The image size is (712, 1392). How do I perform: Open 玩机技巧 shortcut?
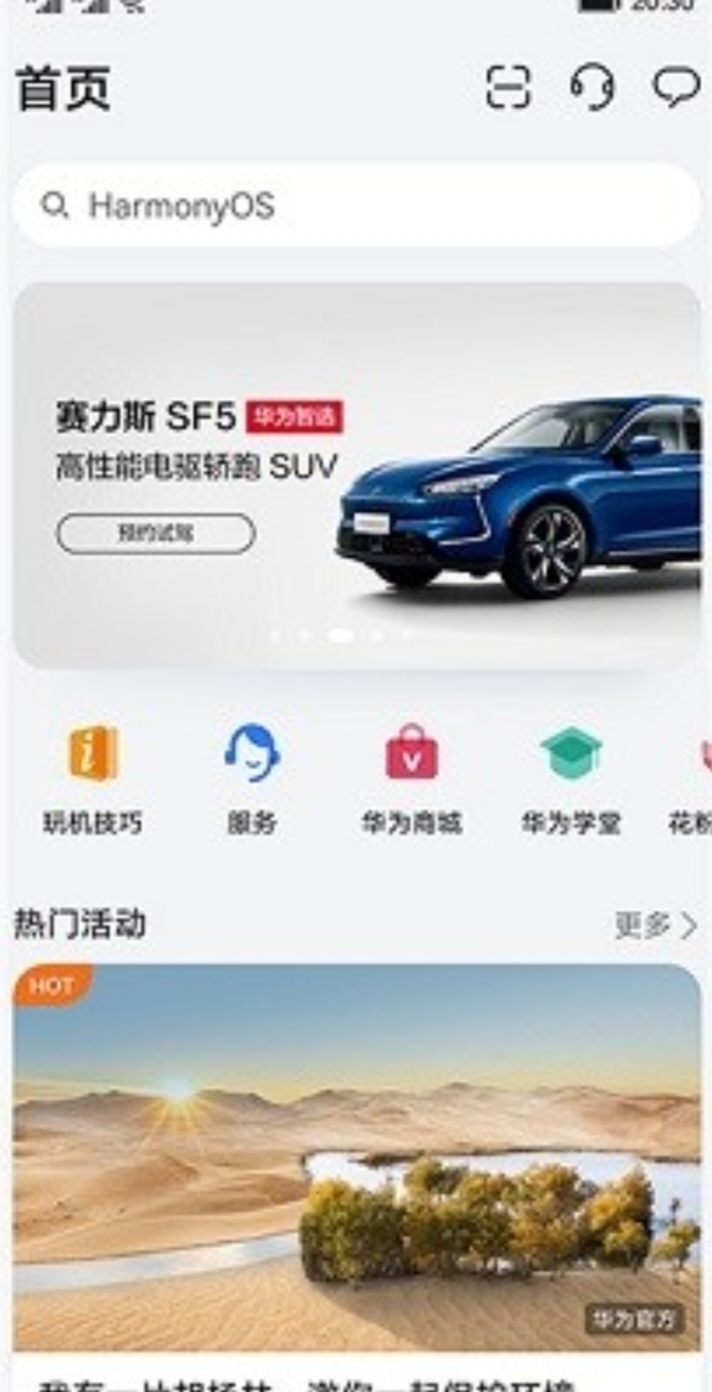click(x=93, y=780)
